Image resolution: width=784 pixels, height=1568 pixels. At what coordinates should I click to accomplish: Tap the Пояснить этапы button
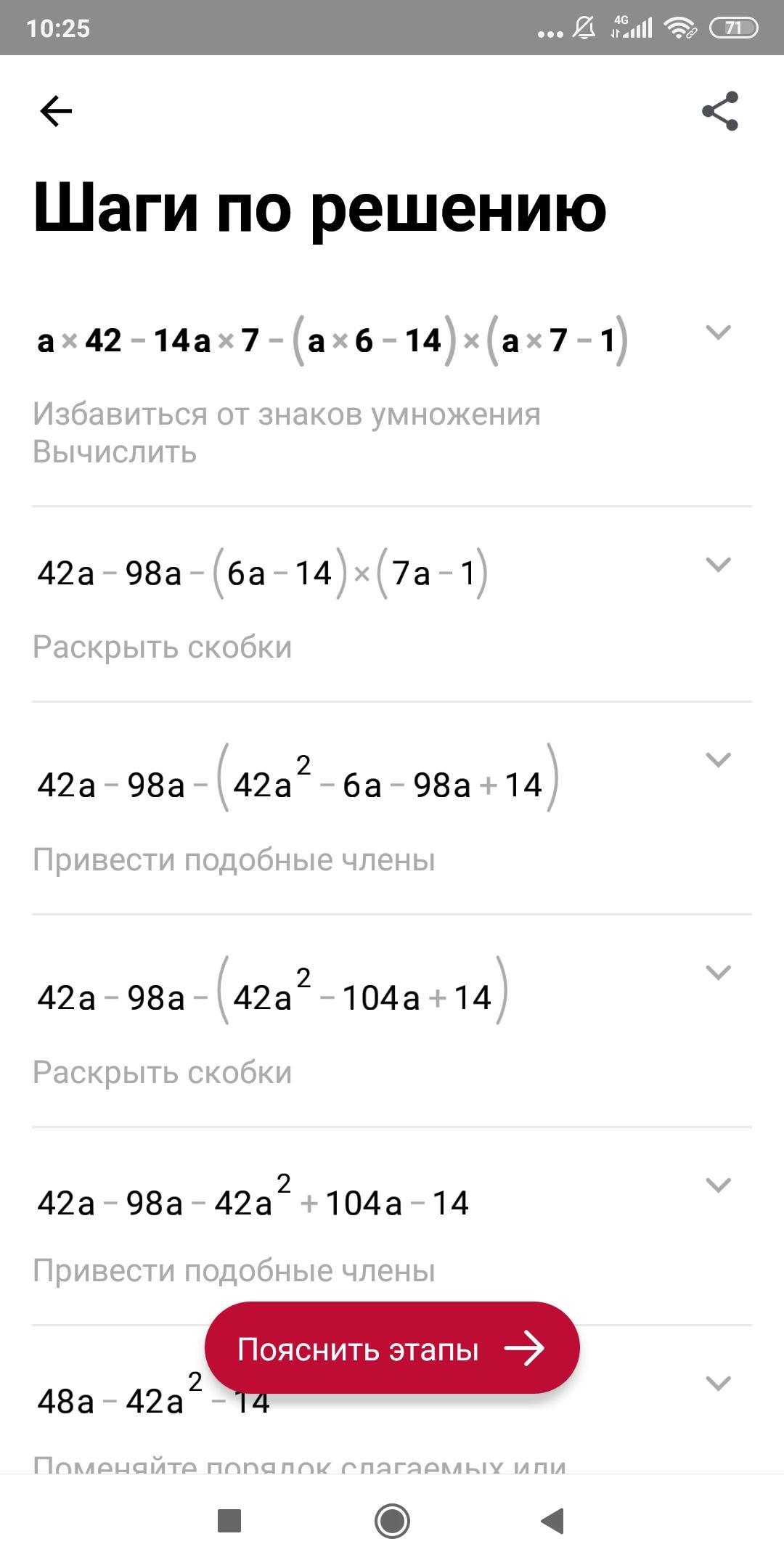[x=392, y=1349]
